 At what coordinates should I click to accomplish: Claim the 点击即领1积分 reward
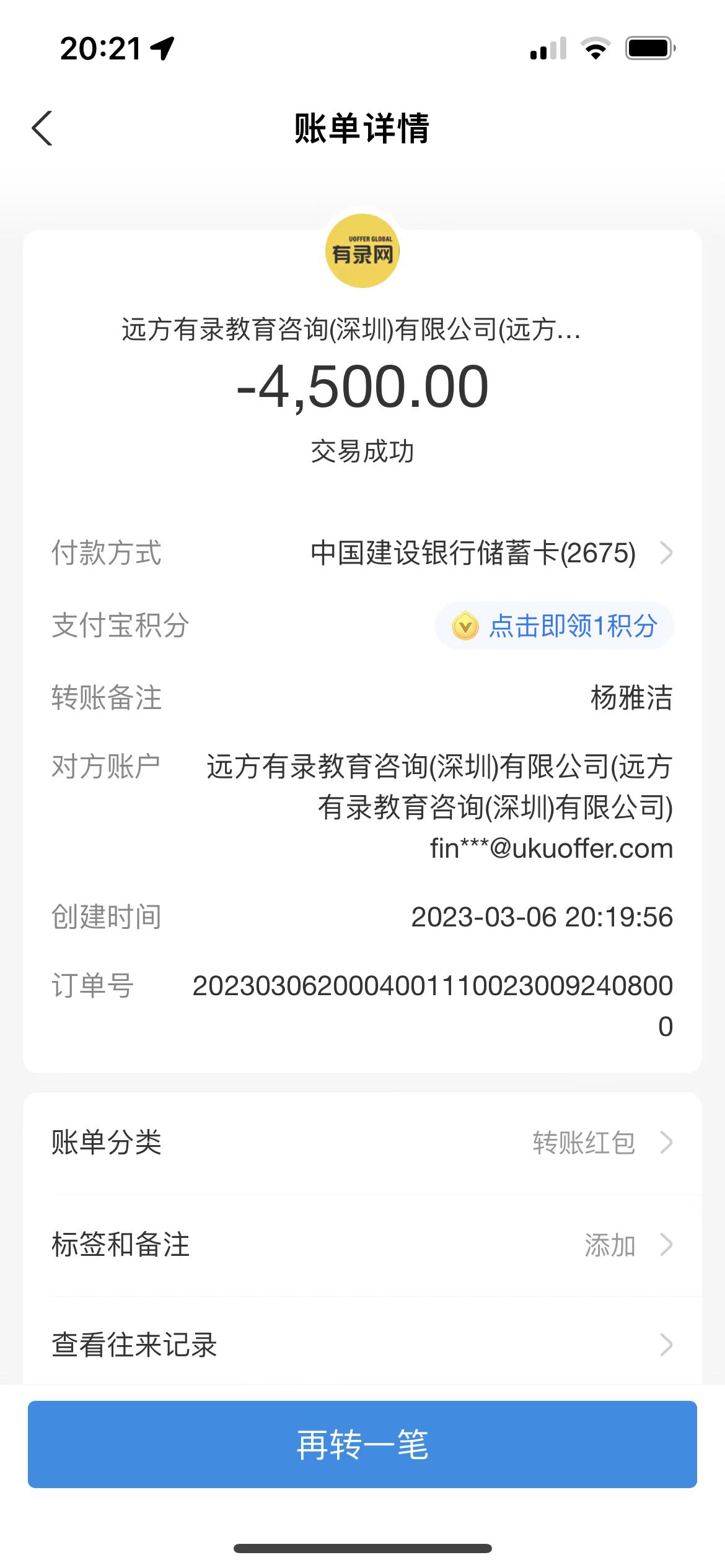(x=555, y=626)
